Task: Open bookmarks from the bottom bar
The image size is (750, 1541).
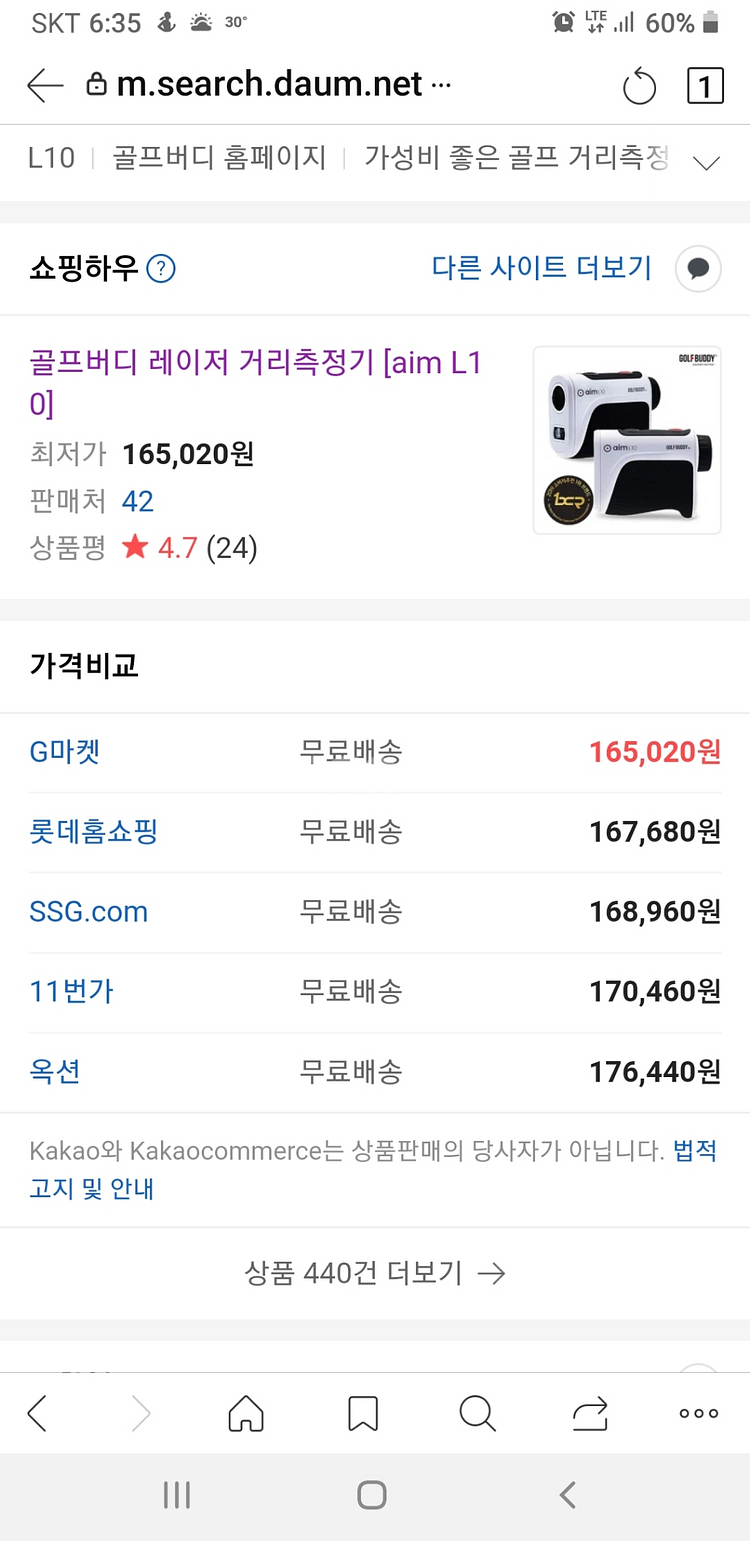Action: tap(363, 1413)
